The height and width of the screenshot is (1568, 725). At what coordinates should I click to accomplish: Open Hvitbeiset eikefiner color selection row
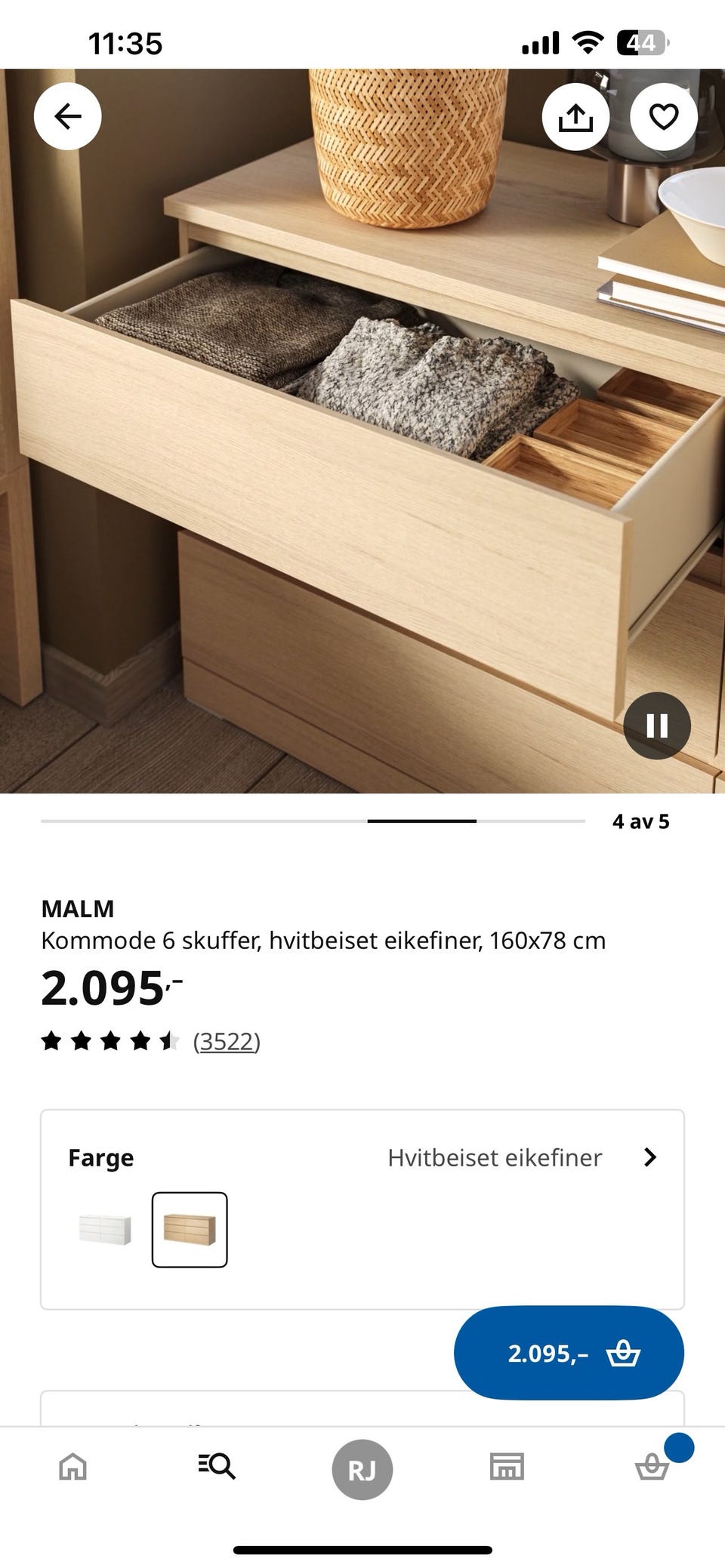point(494,1157)
